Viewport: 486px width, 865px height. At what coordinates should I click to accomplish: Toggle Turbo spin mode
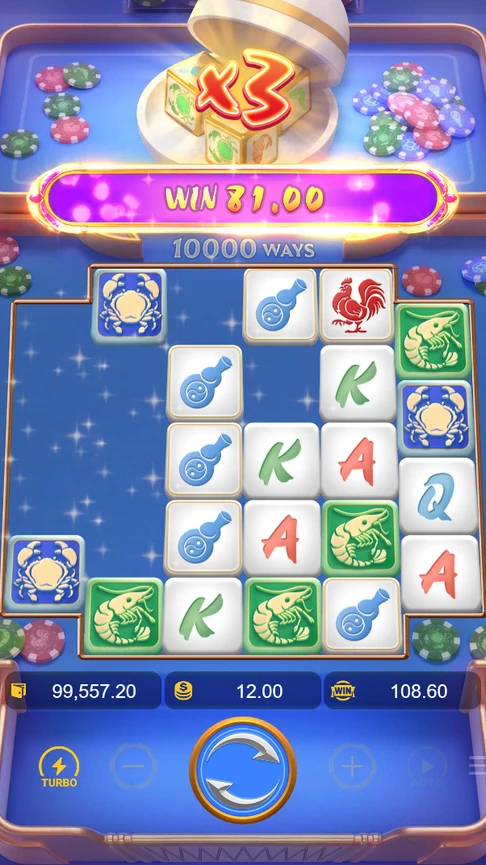[59, 767]
